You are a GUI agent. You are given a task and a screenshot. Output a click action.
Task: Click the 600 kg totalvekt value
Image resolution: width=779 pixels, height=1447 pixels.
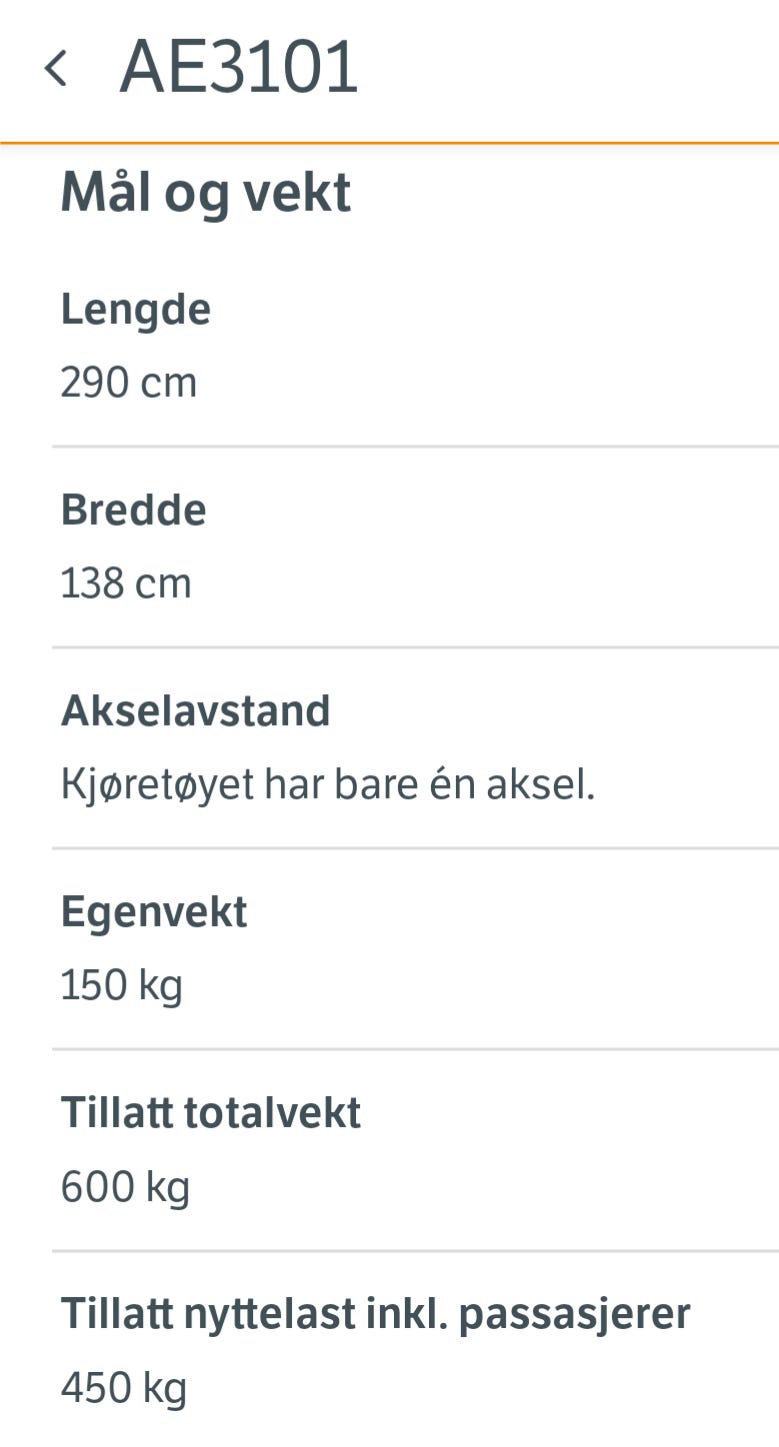(x=122, y=1185)
